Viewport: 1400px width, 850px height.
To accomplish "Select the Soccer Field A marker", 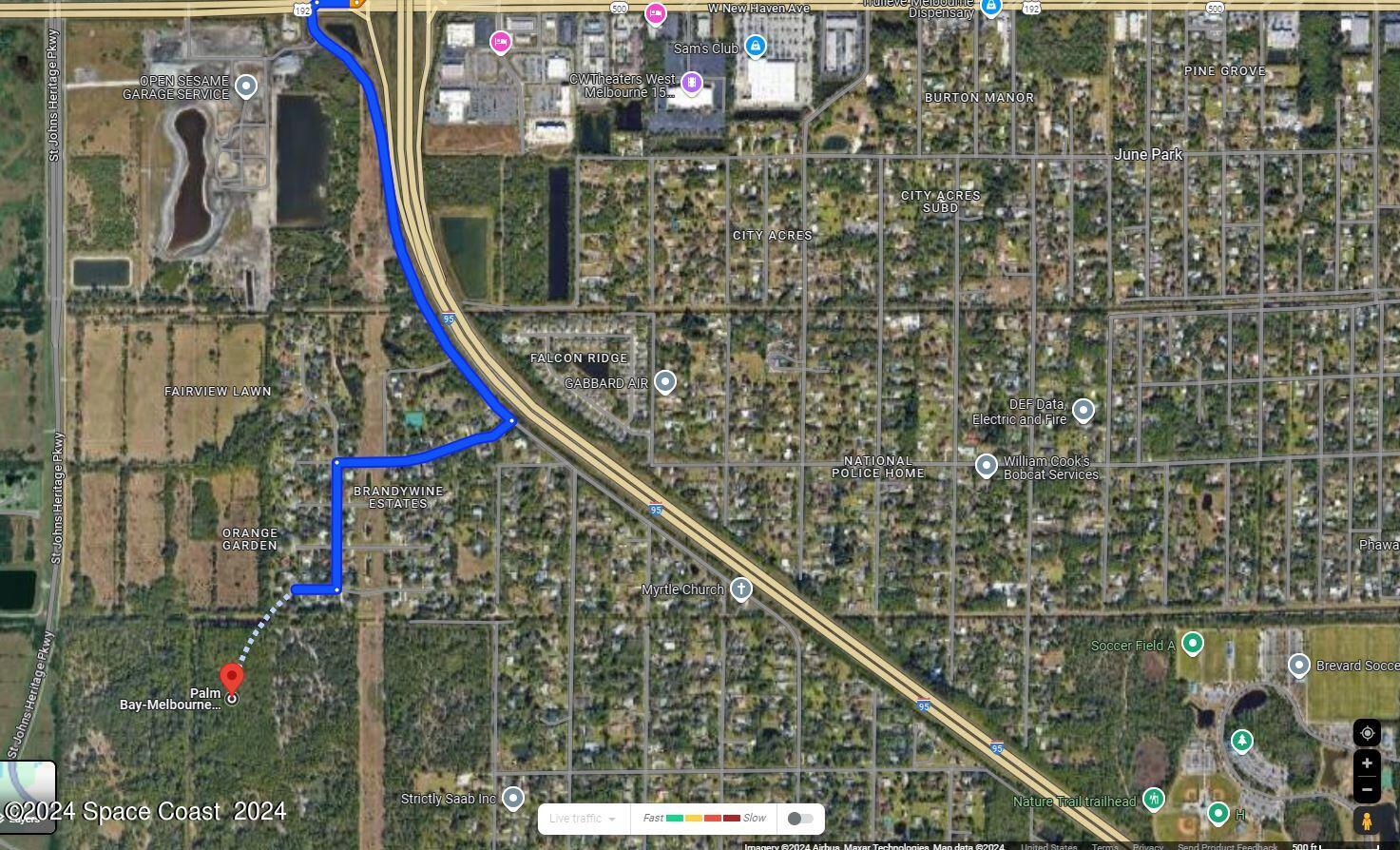I will pos(1193,644).
